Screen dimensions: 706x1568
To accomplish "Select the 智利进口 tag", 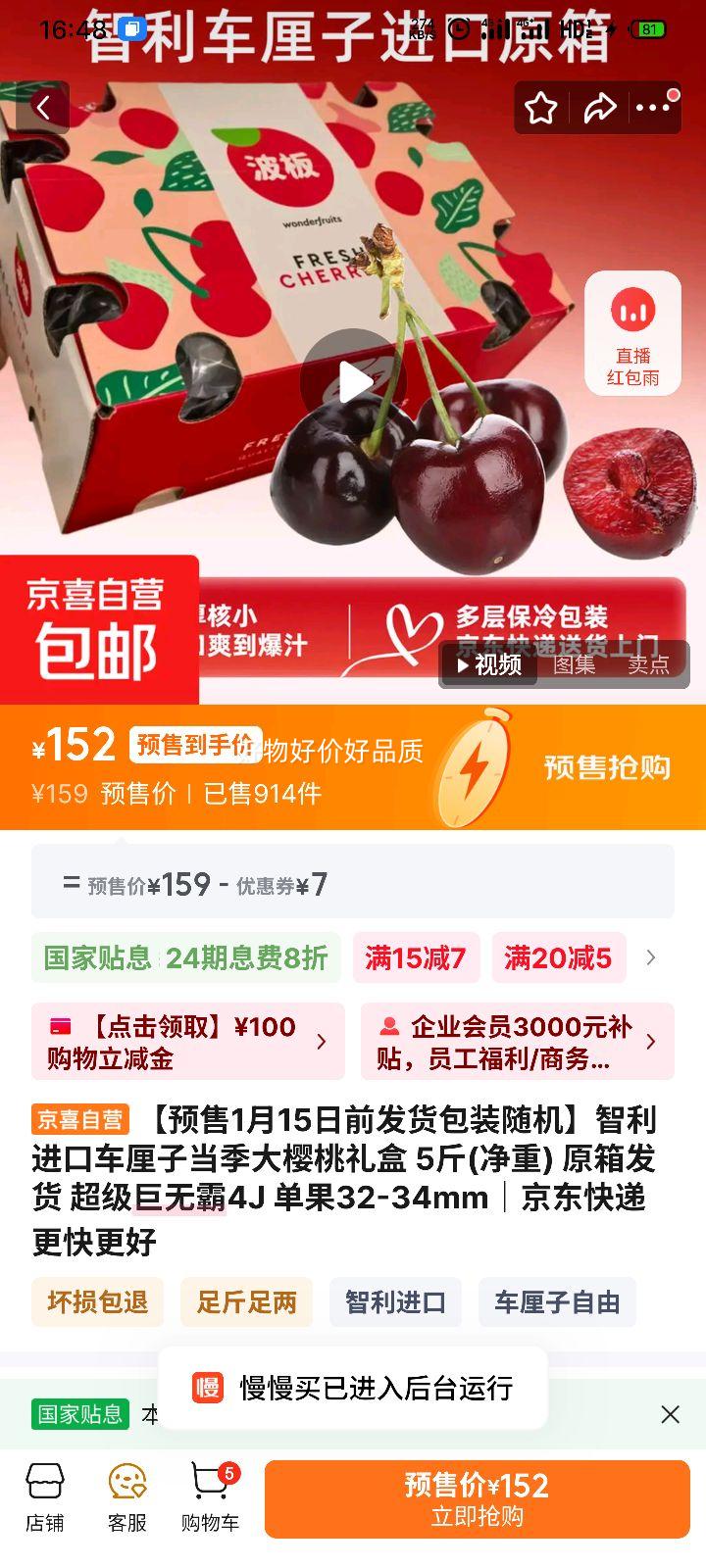I will coord(395,1302).
